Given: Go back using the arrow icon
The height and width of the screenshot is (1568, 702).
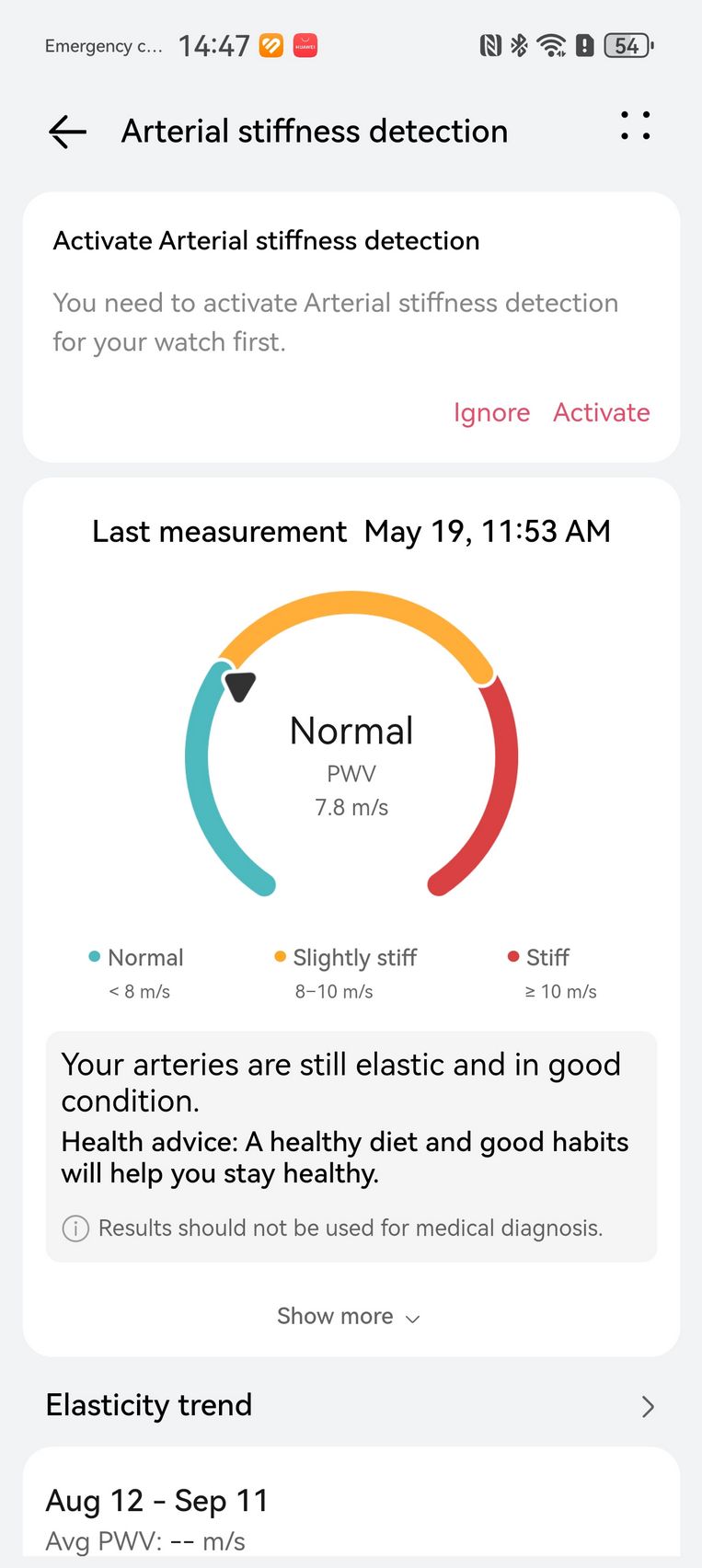Looking at the screenshot, I should pyautogui.click(x=67, y=132).
